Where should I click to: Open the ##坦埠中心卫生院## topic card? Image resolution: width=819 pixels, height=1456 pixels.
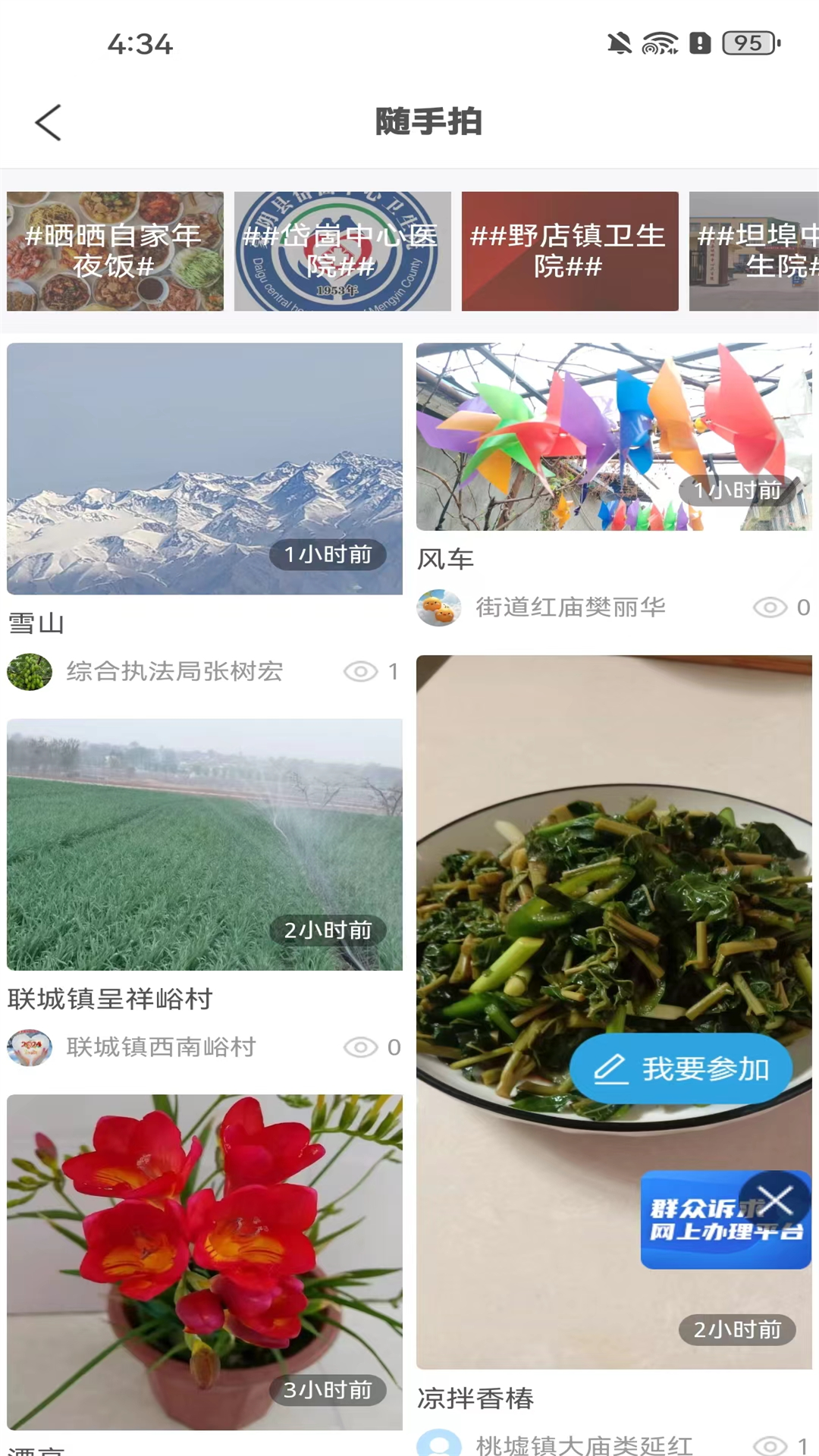click(x=754, y=251)
